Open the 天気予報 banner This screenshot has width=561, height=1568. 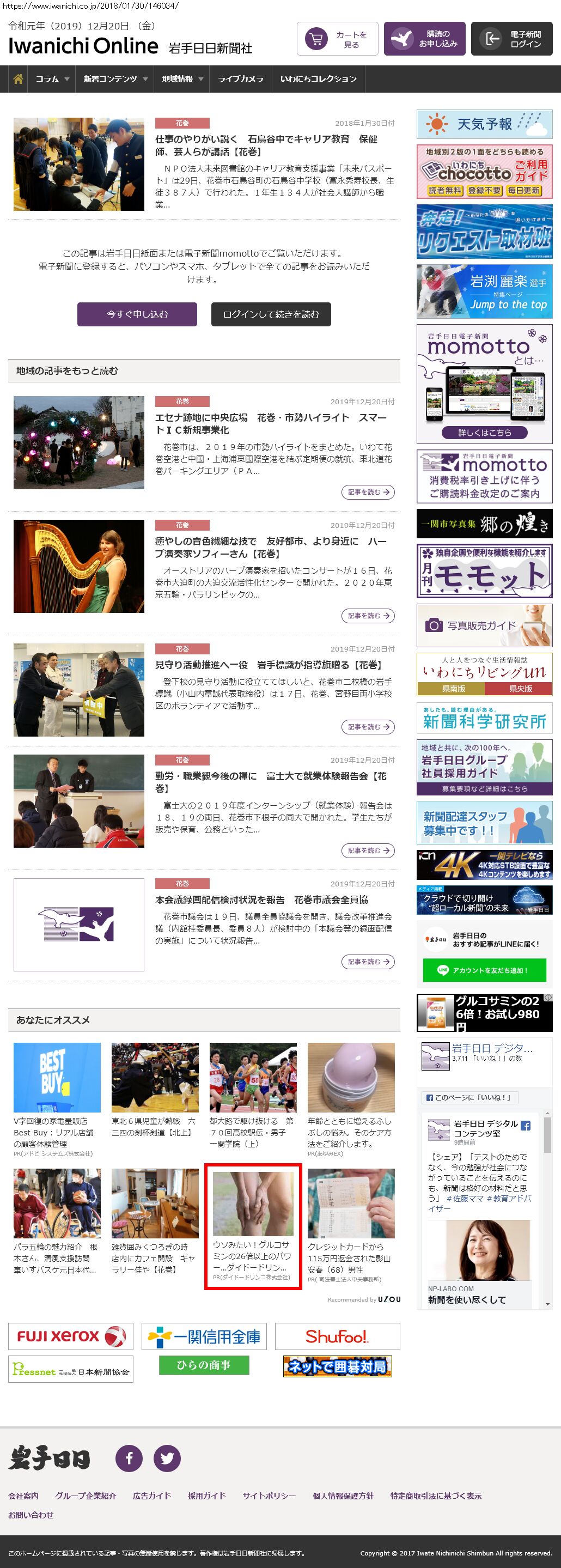(484, 124)
